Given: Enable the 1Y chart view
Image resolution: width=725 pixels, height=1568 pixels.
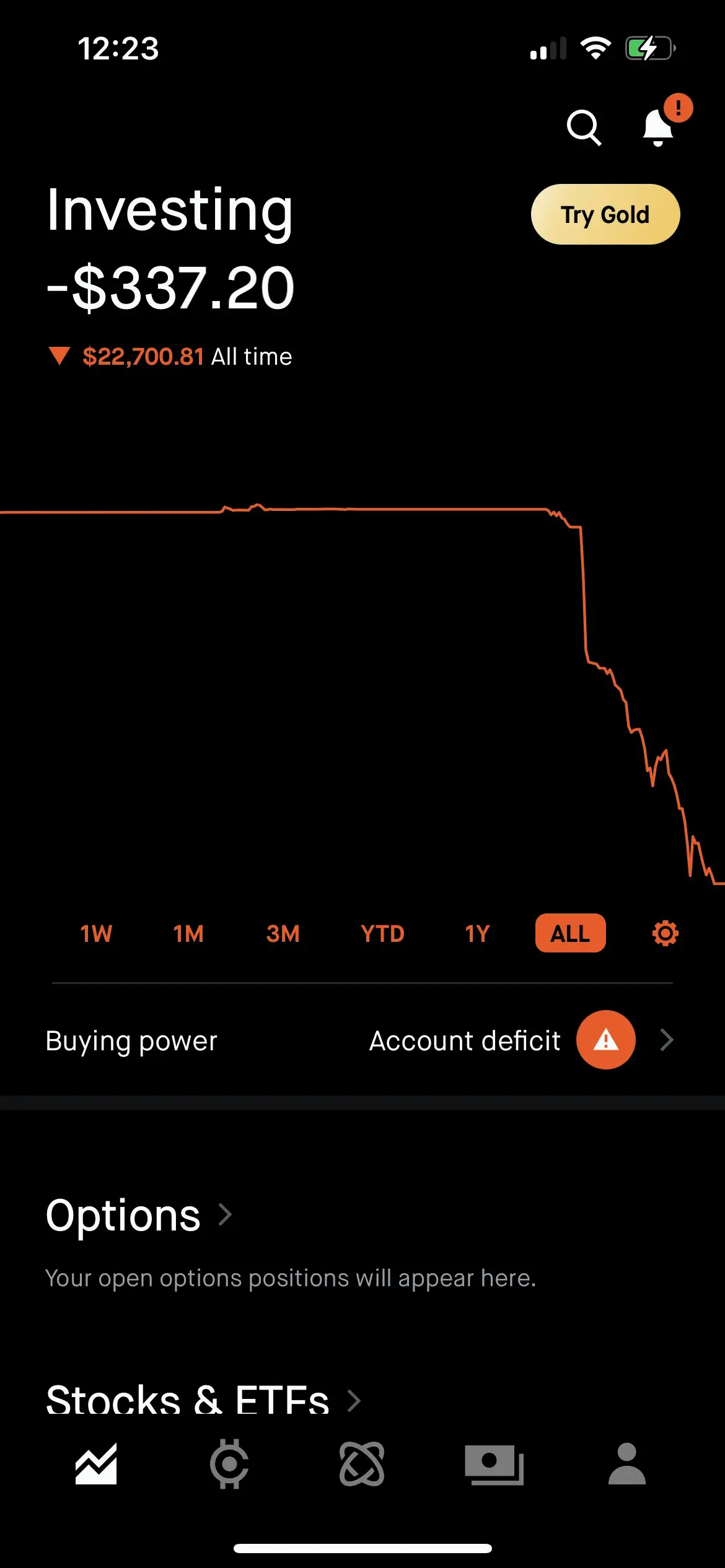Looking at the screenshot, I should (477, 933).
